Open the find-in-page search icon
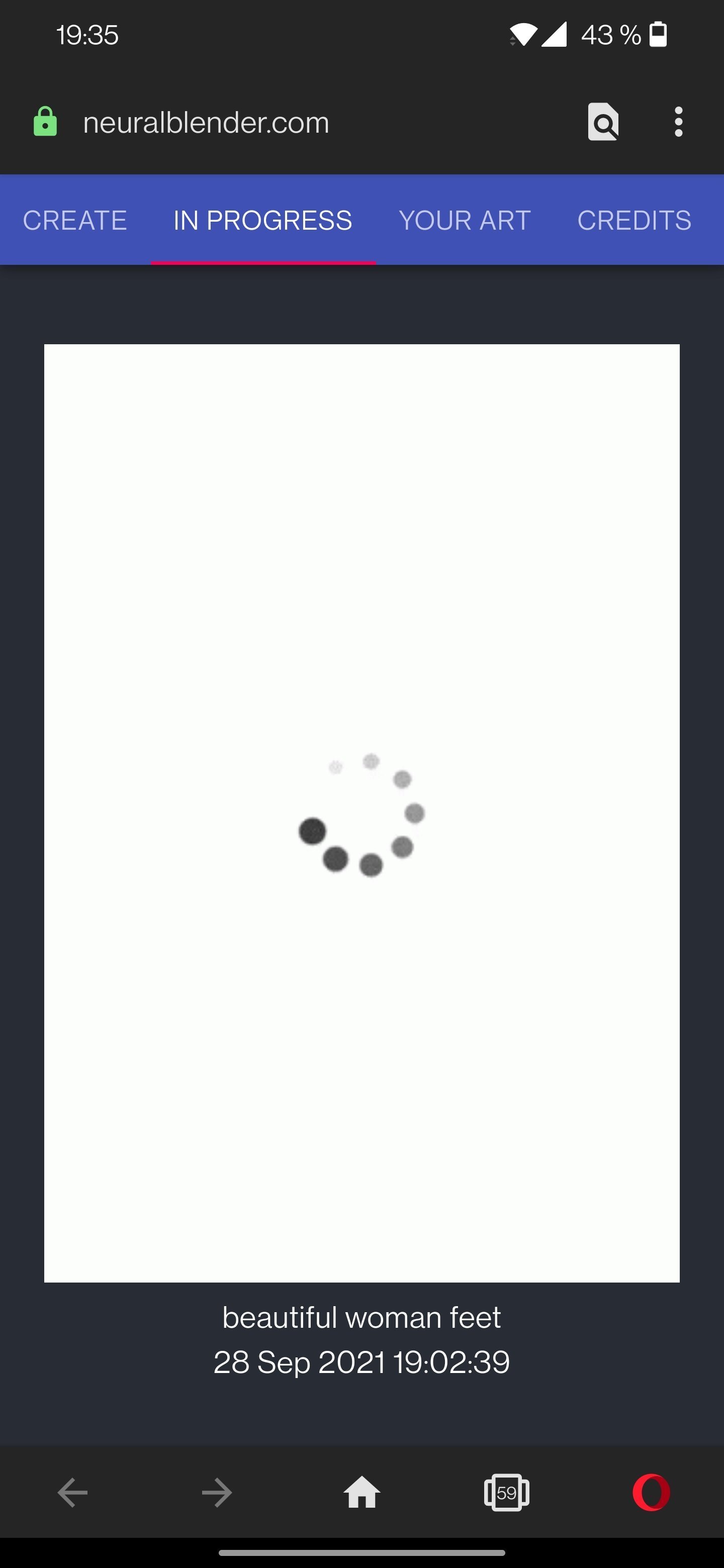This screenshot has height=1568, width=724. point(603,122)
